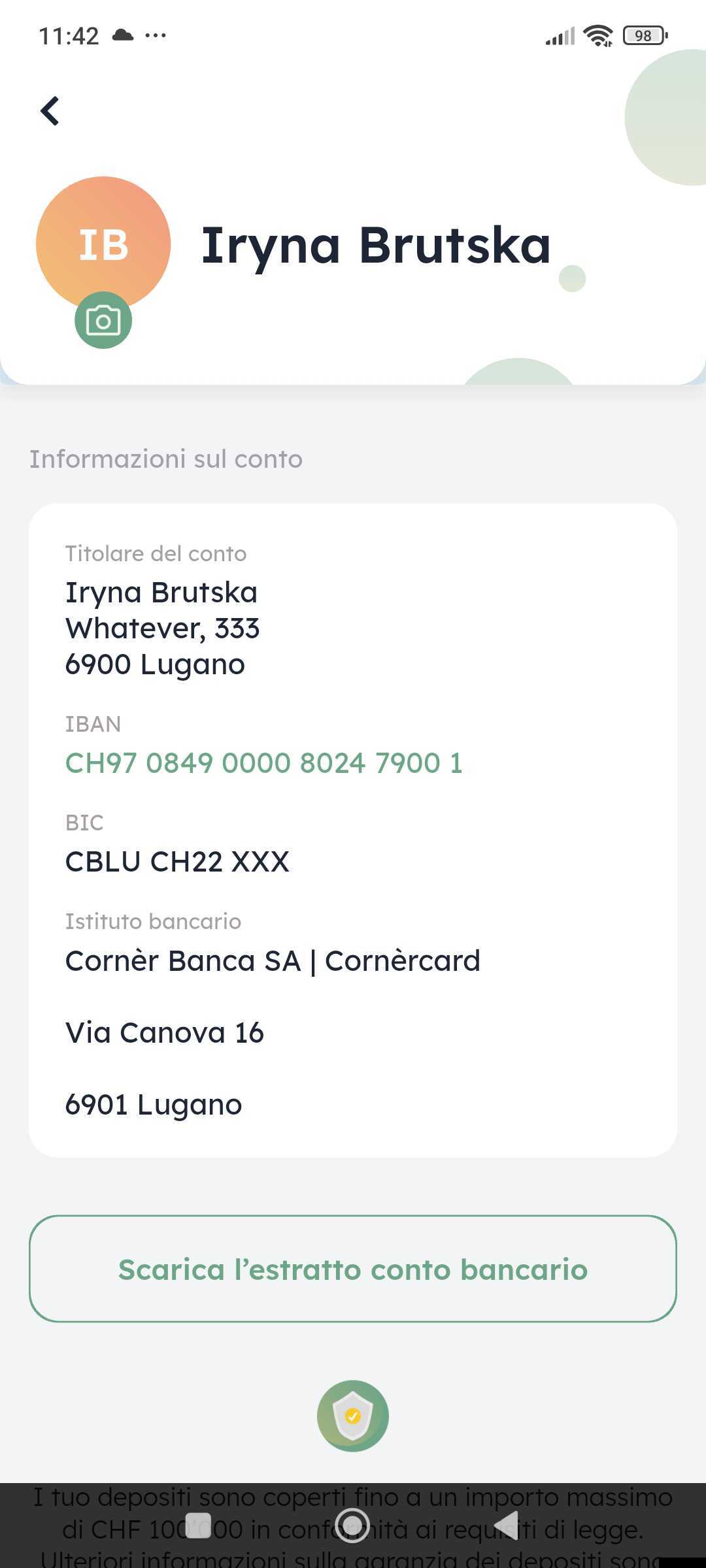Copy the IBAN CH97 0849 number
Viewport: 706px width, 1568px height.
click(x=263, y=763)
